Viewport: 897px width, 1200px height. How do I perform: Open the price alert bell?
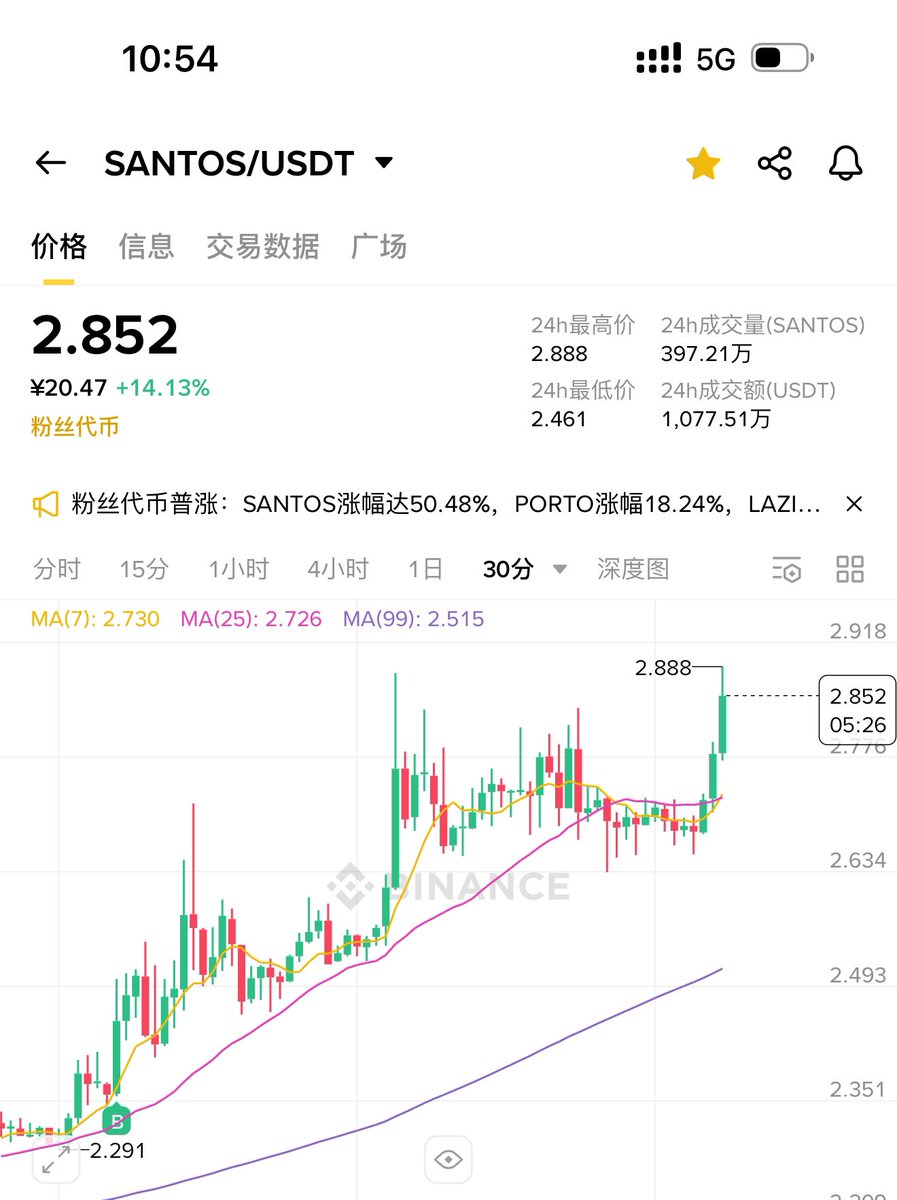[846, 163]
